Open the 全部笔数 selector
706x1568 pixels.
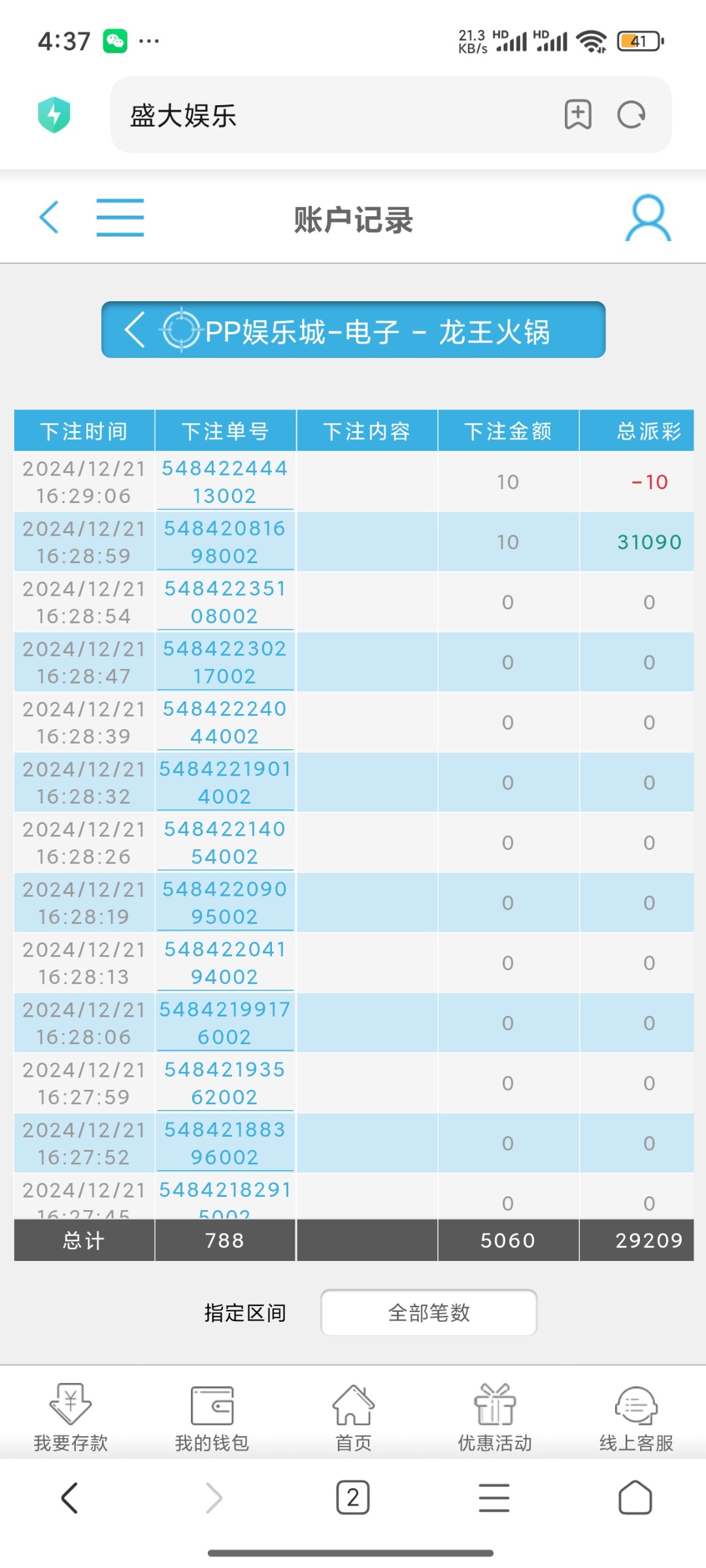point(428,1312)
